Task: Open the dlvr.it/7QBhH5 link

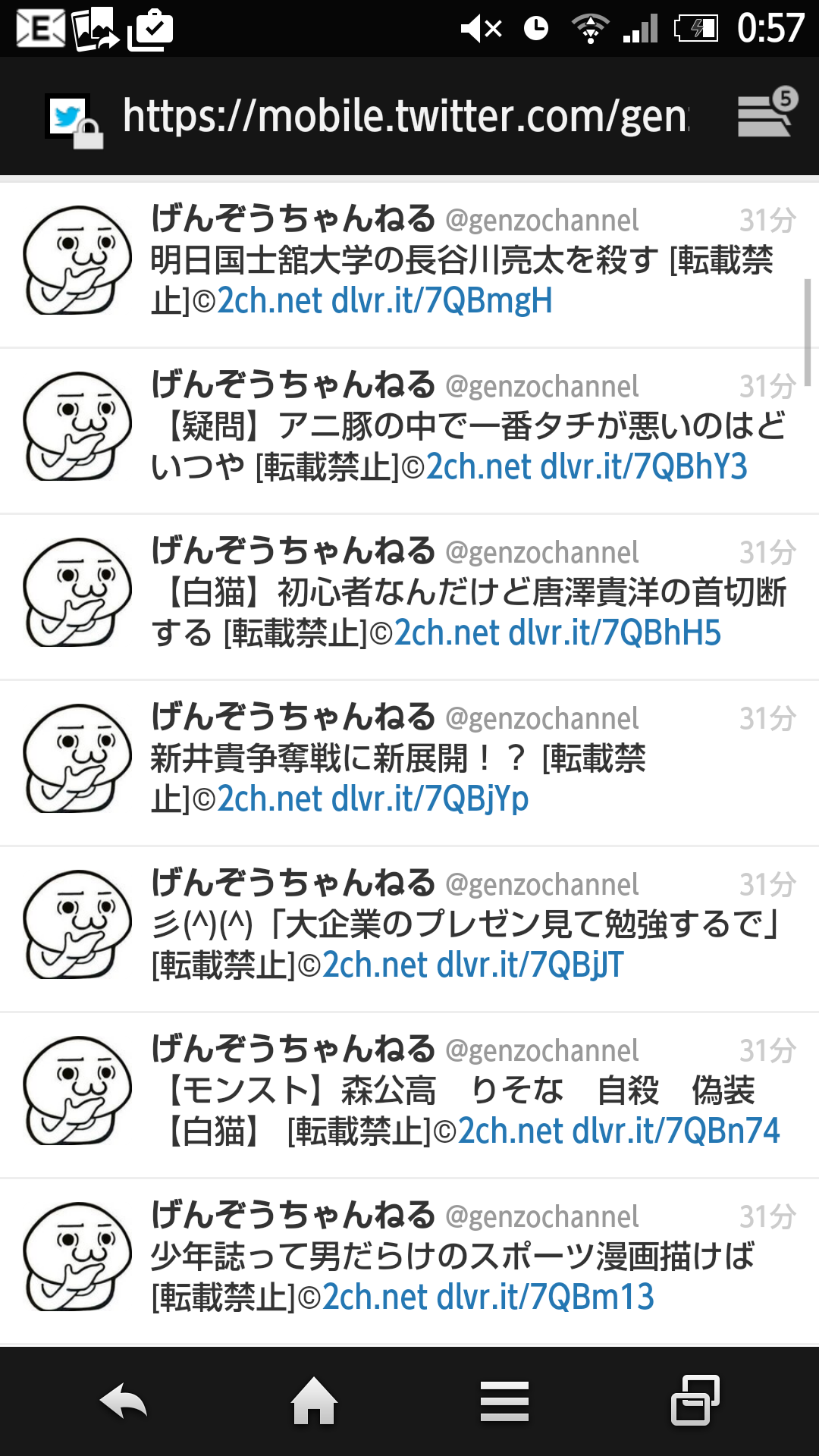Action: pos(614,633)
